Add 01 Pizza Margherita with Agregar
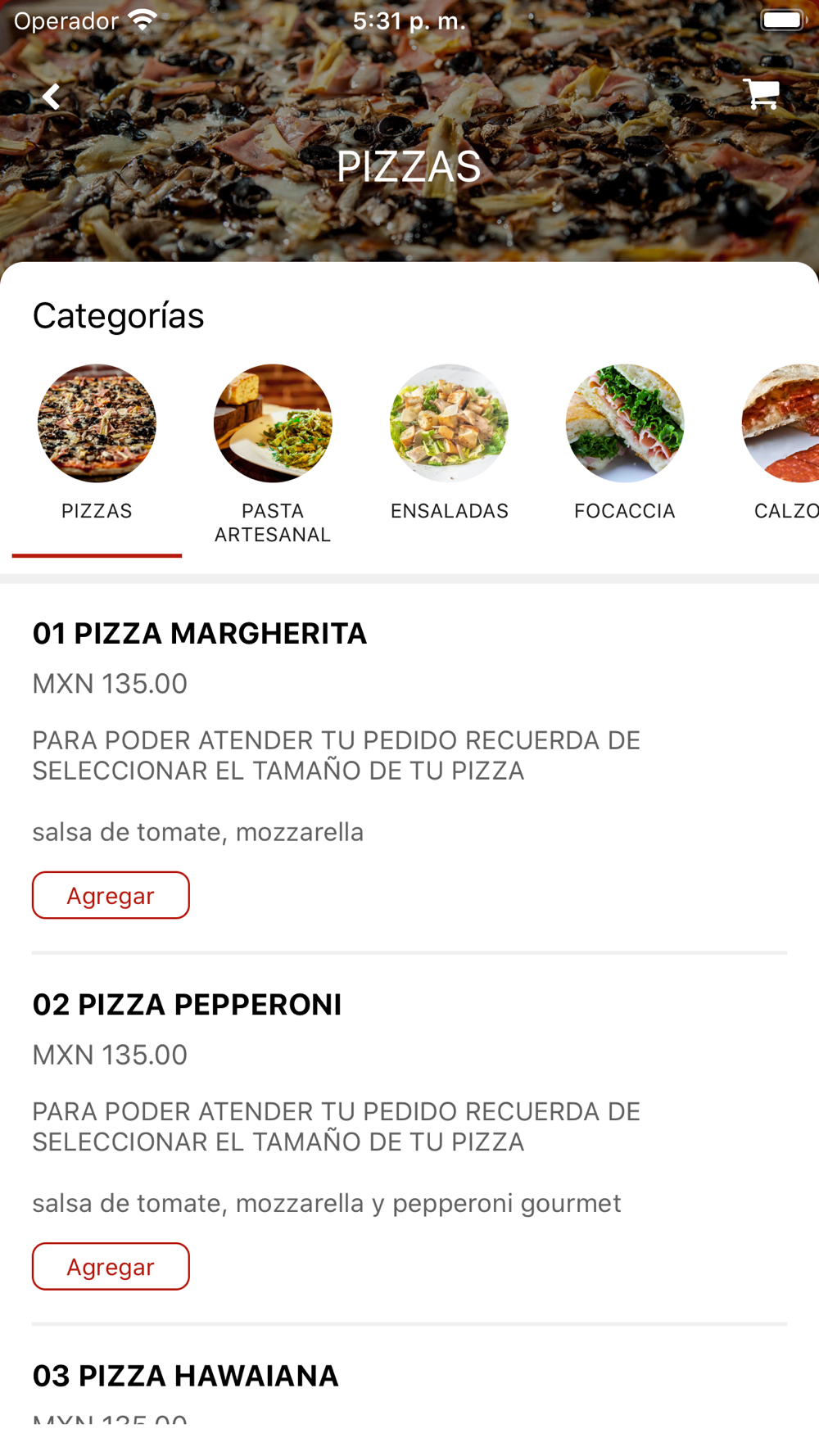The width and height of the screenshot is (819, 1456). point(111,895)
